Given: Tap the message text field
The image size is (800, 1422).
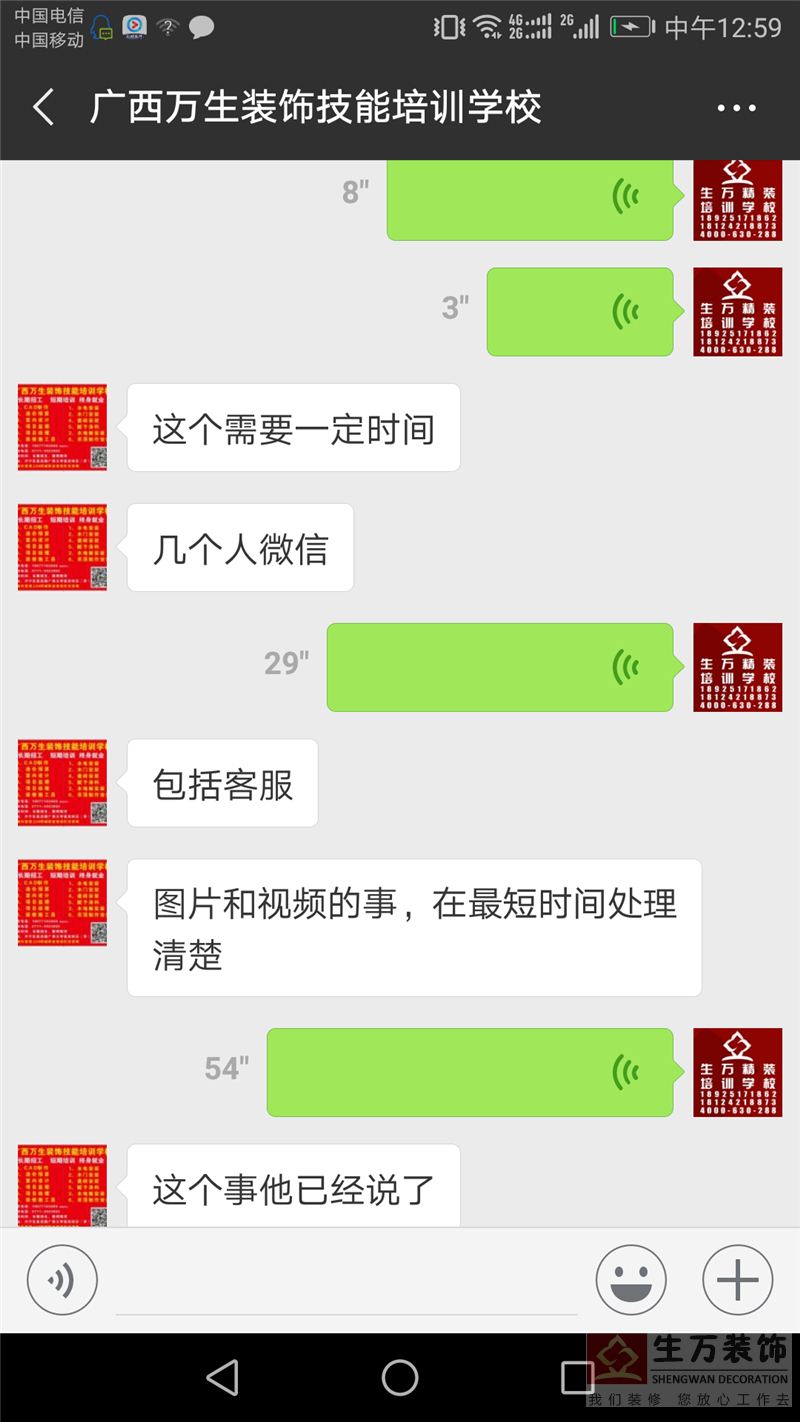Looking at the screenshot, I should click(347, 1280).
